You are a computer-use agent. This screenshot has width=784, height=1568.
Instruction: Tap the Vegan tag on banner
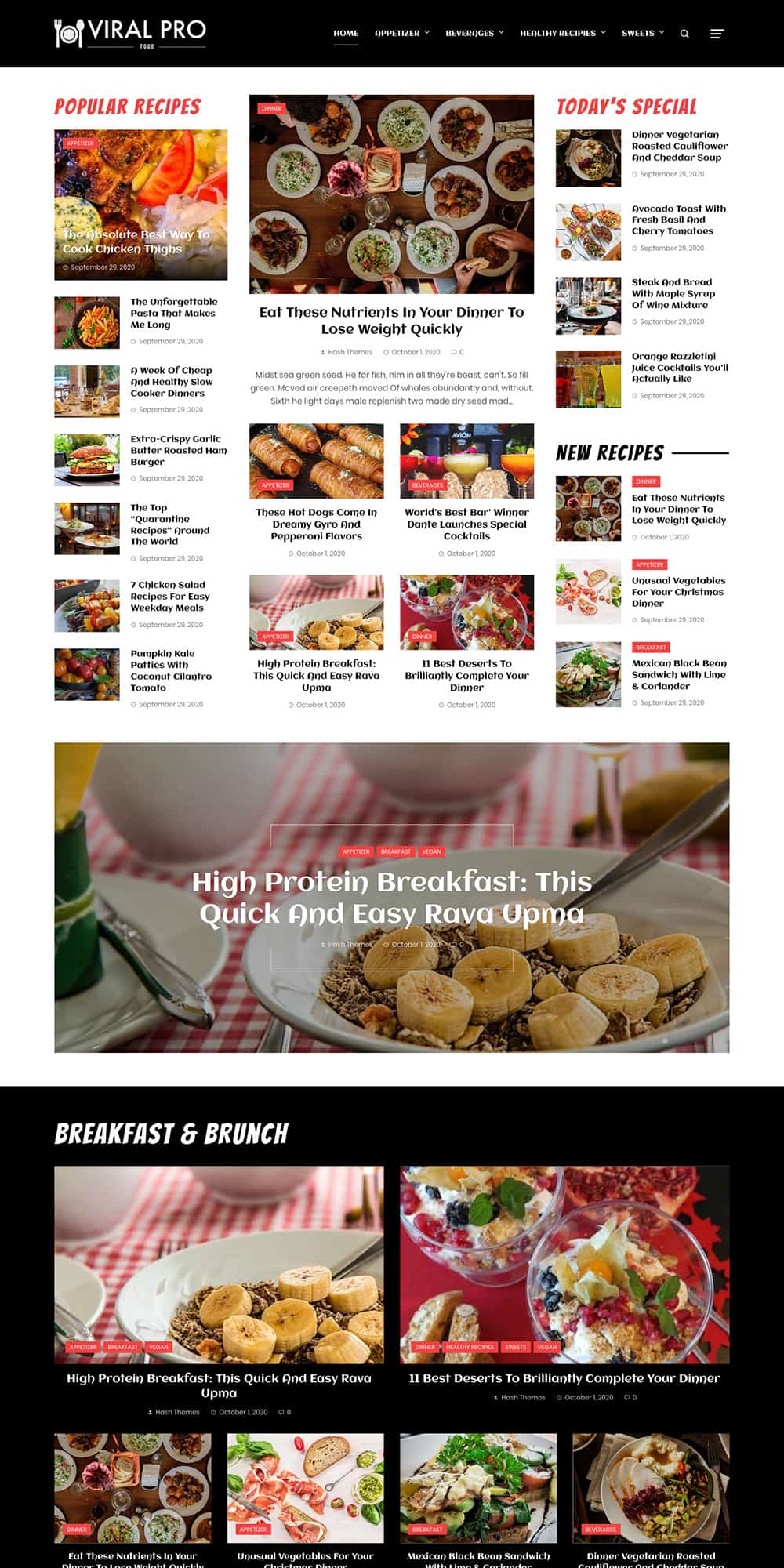tap(431, 851)
